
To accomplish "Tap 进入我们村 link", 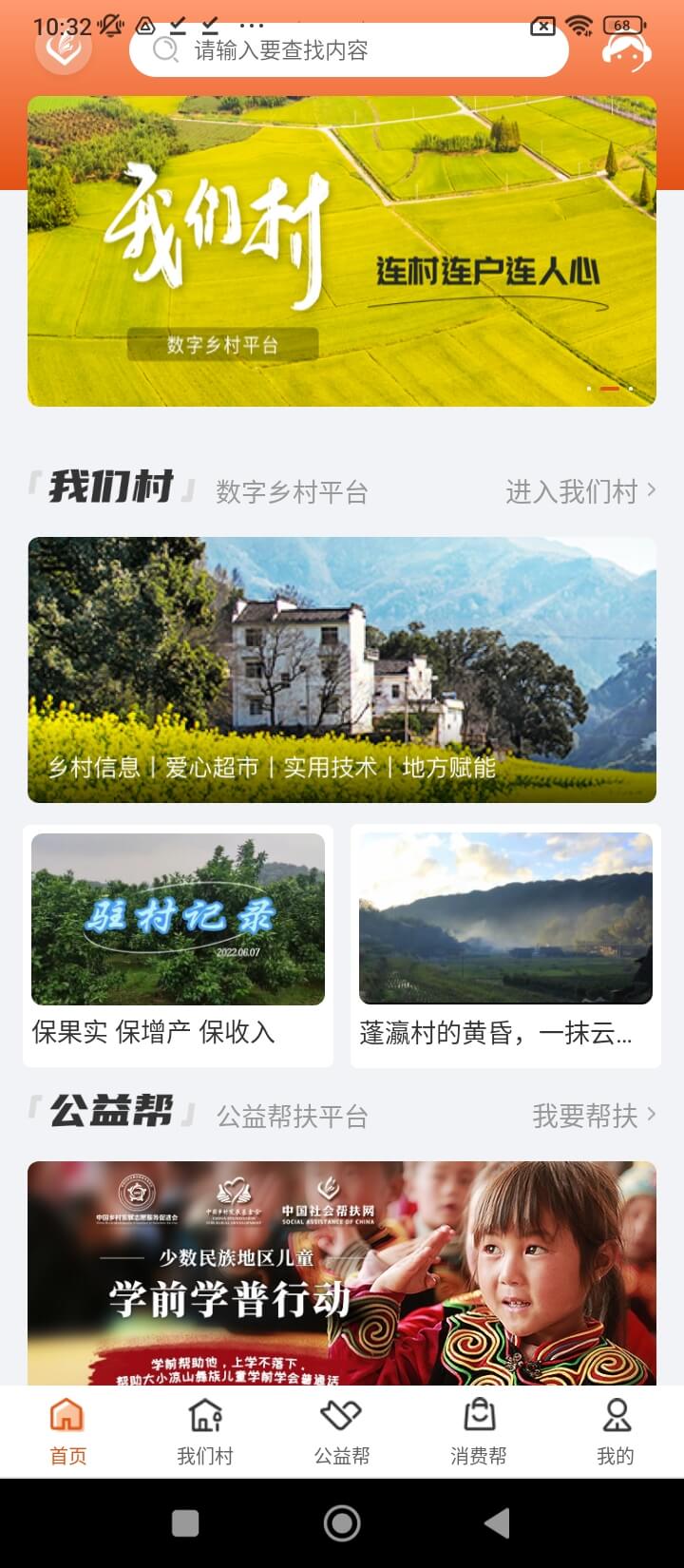I will (579, 491).
